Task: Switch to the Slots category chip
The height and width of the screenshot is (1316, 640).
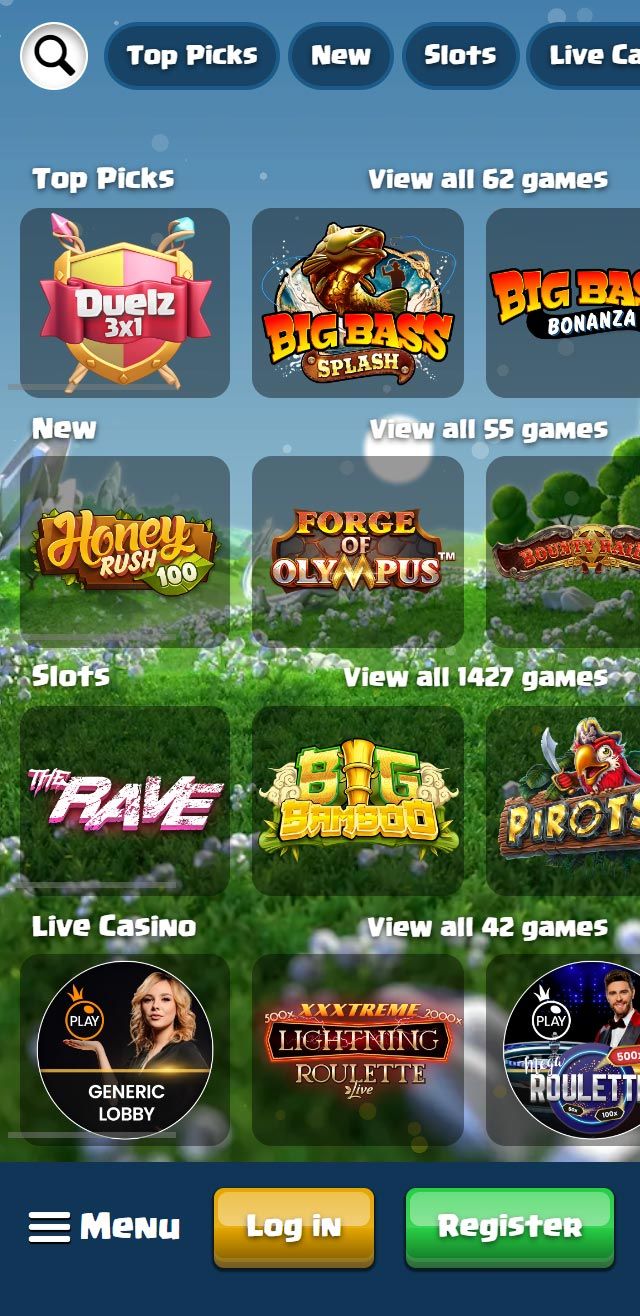Action: point(460,56)
